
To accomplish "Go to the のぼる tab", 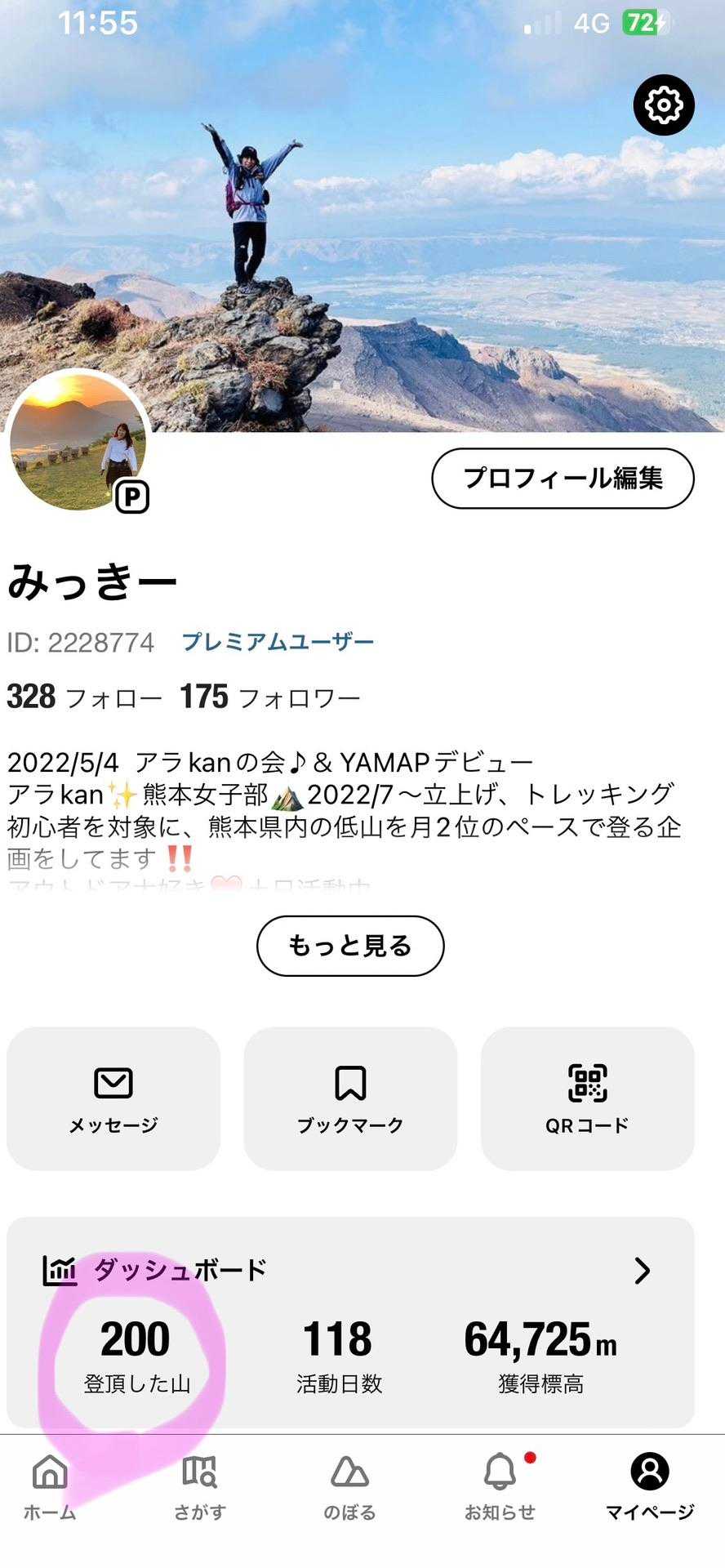I will (x=349, y=1486).
